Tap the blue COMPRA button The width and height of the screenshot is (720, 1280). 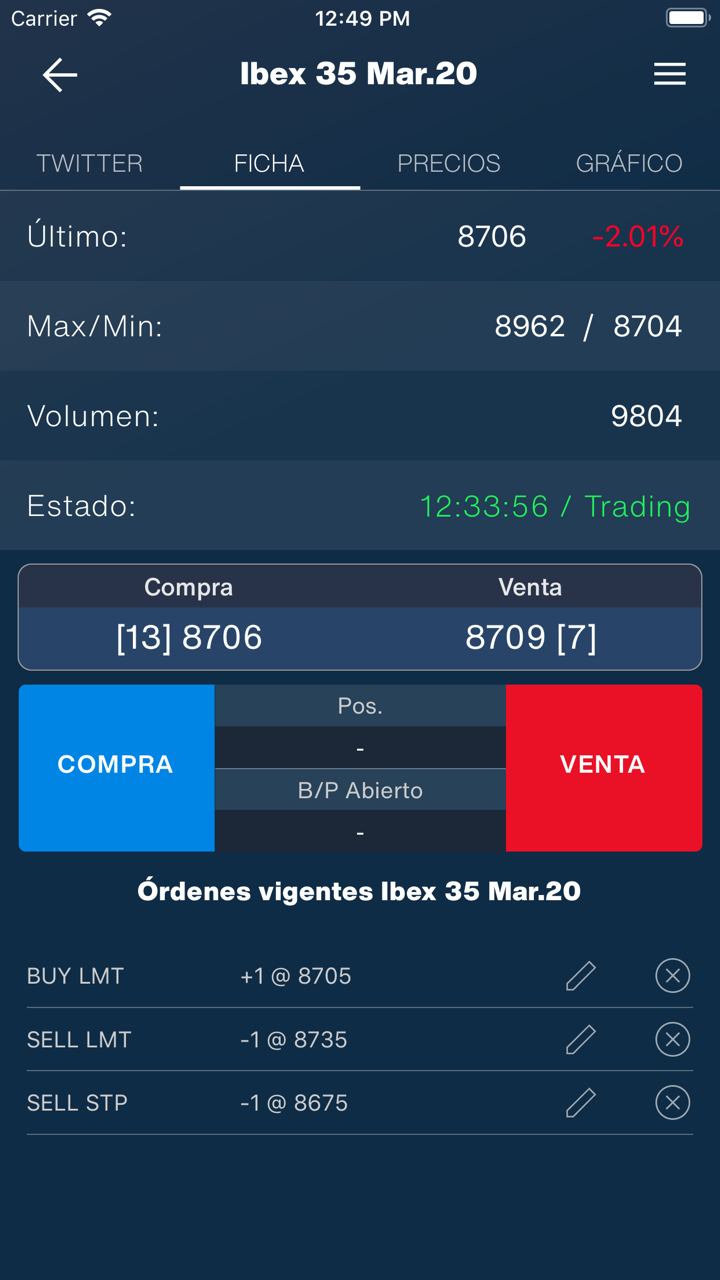(x=116, y=767)
